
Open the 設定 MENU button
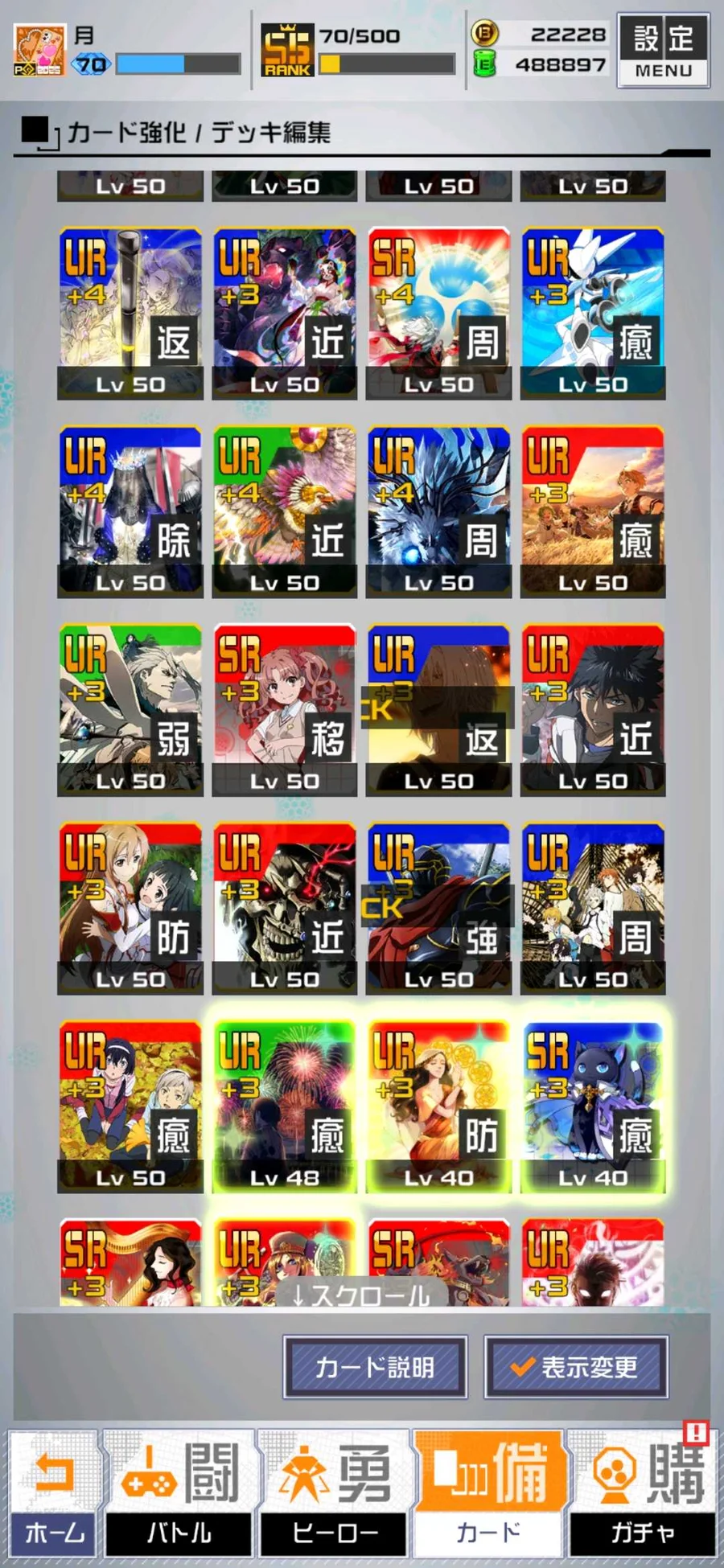663,50
